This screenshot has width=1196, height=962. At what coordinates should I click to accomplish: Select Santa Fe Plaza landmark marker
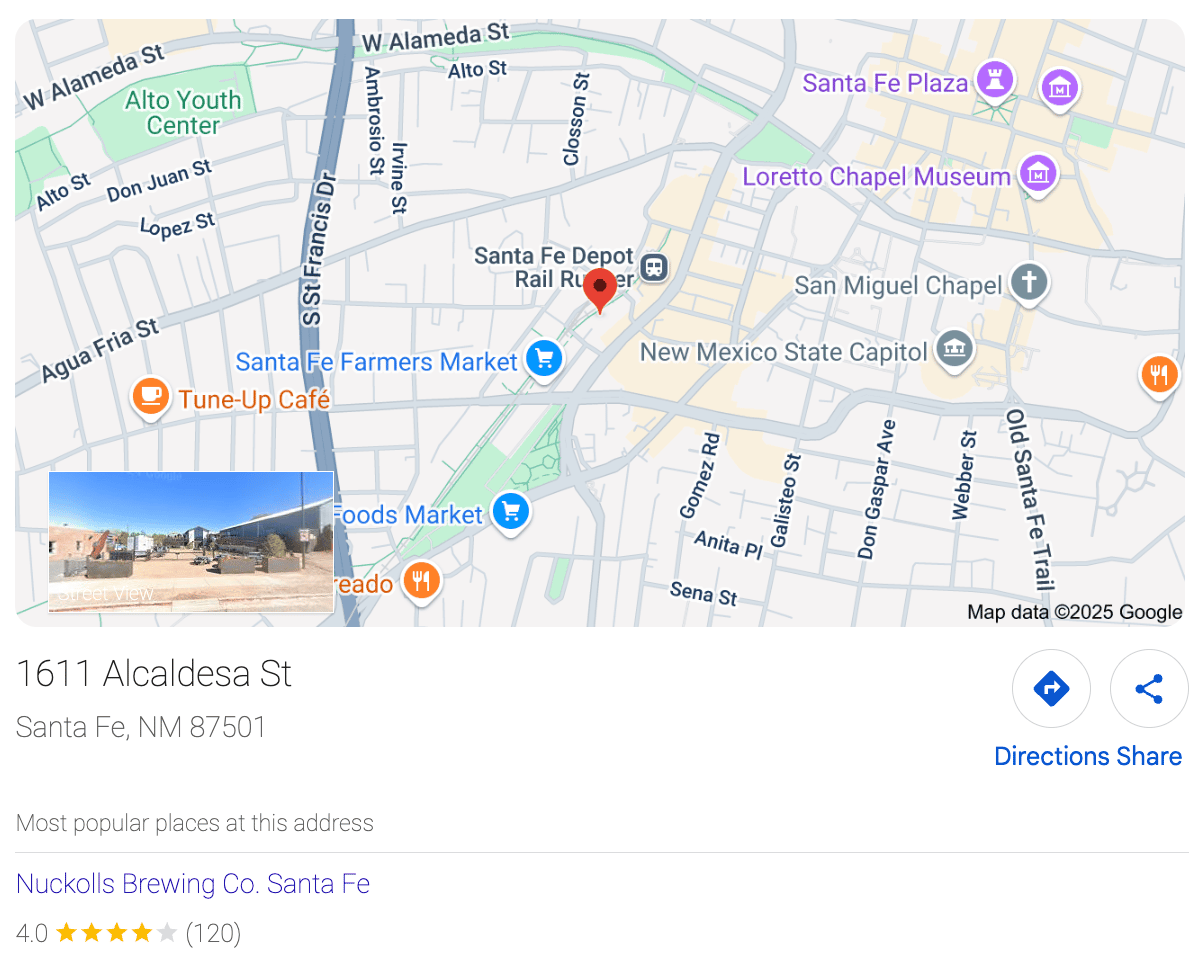(995, 80)
